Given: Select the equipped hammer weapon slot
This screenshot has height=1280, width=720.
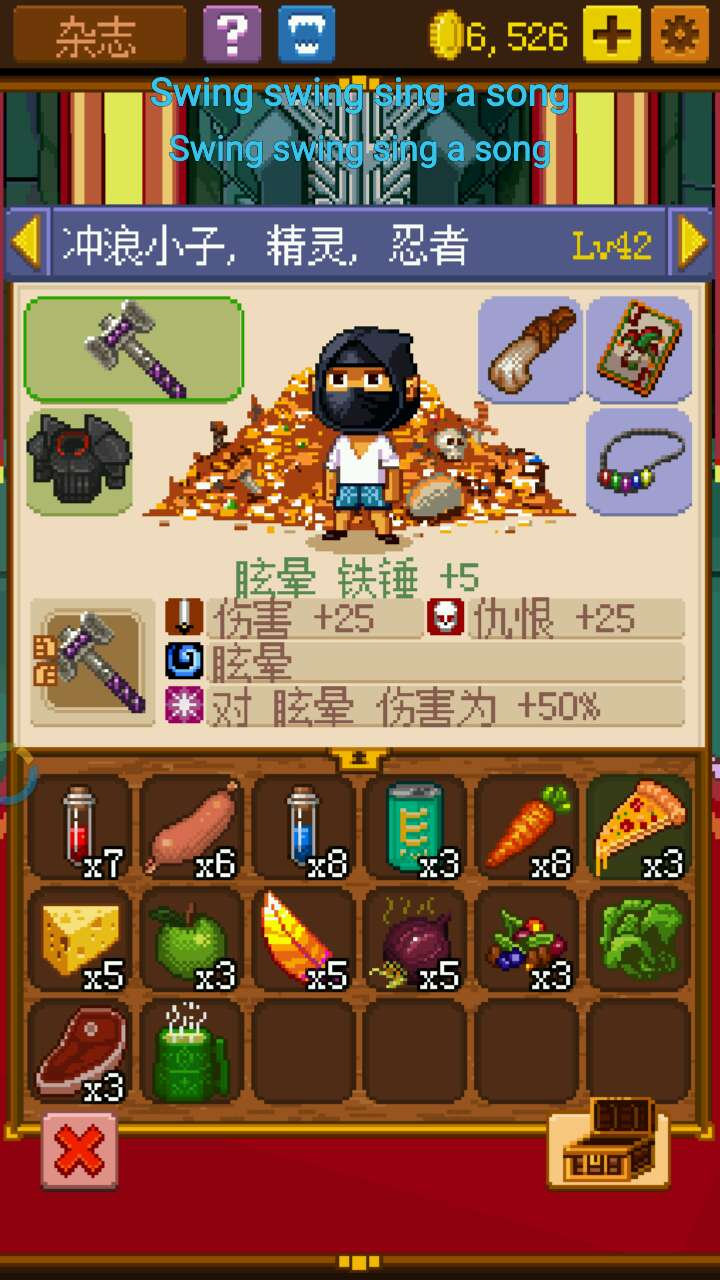Looking at the screenshot, I should (x=133, y=349).
